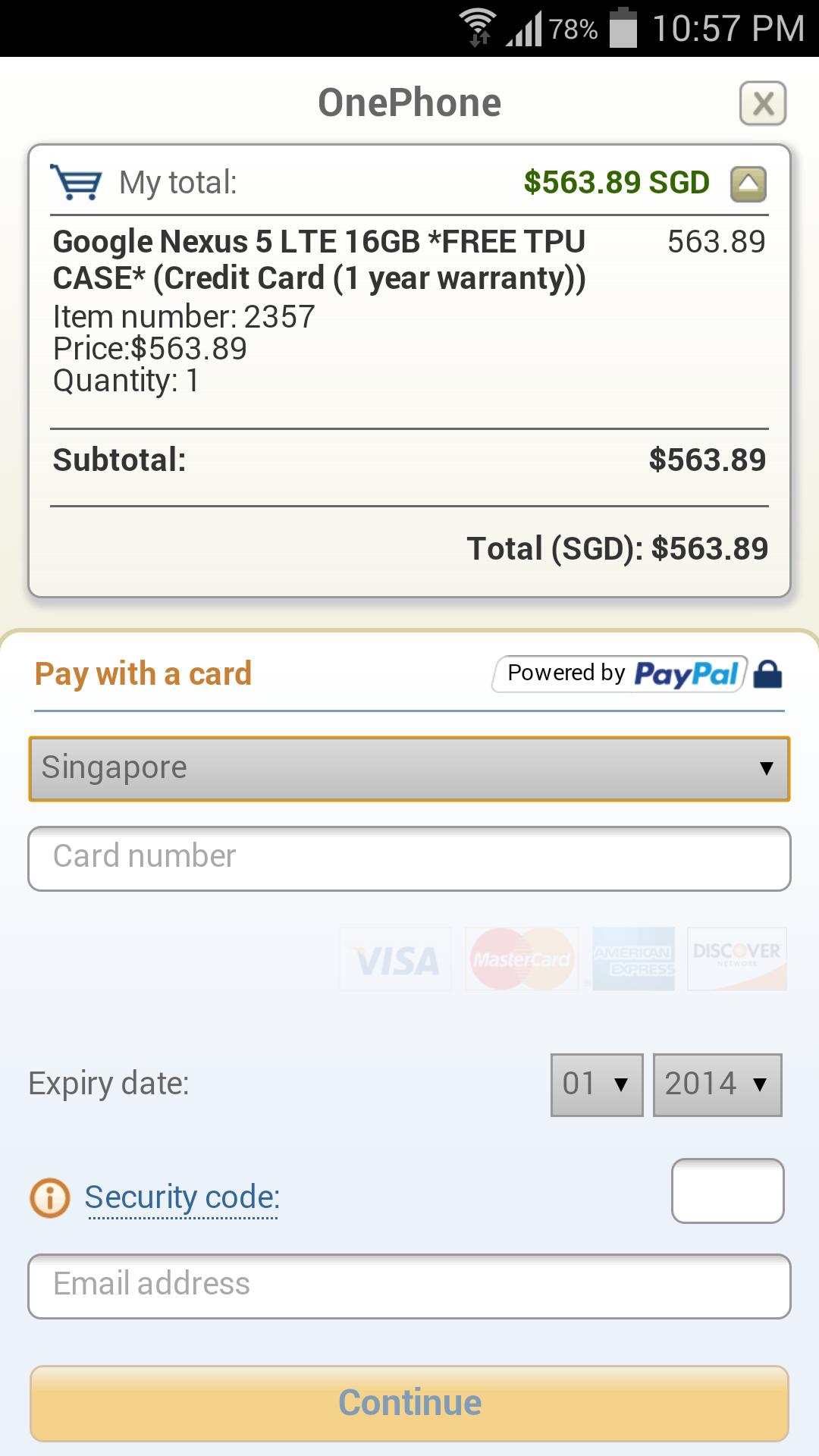Tap the security code info icon
The width and height of the screenshot is (819, 1456).
pos(50,1198)
